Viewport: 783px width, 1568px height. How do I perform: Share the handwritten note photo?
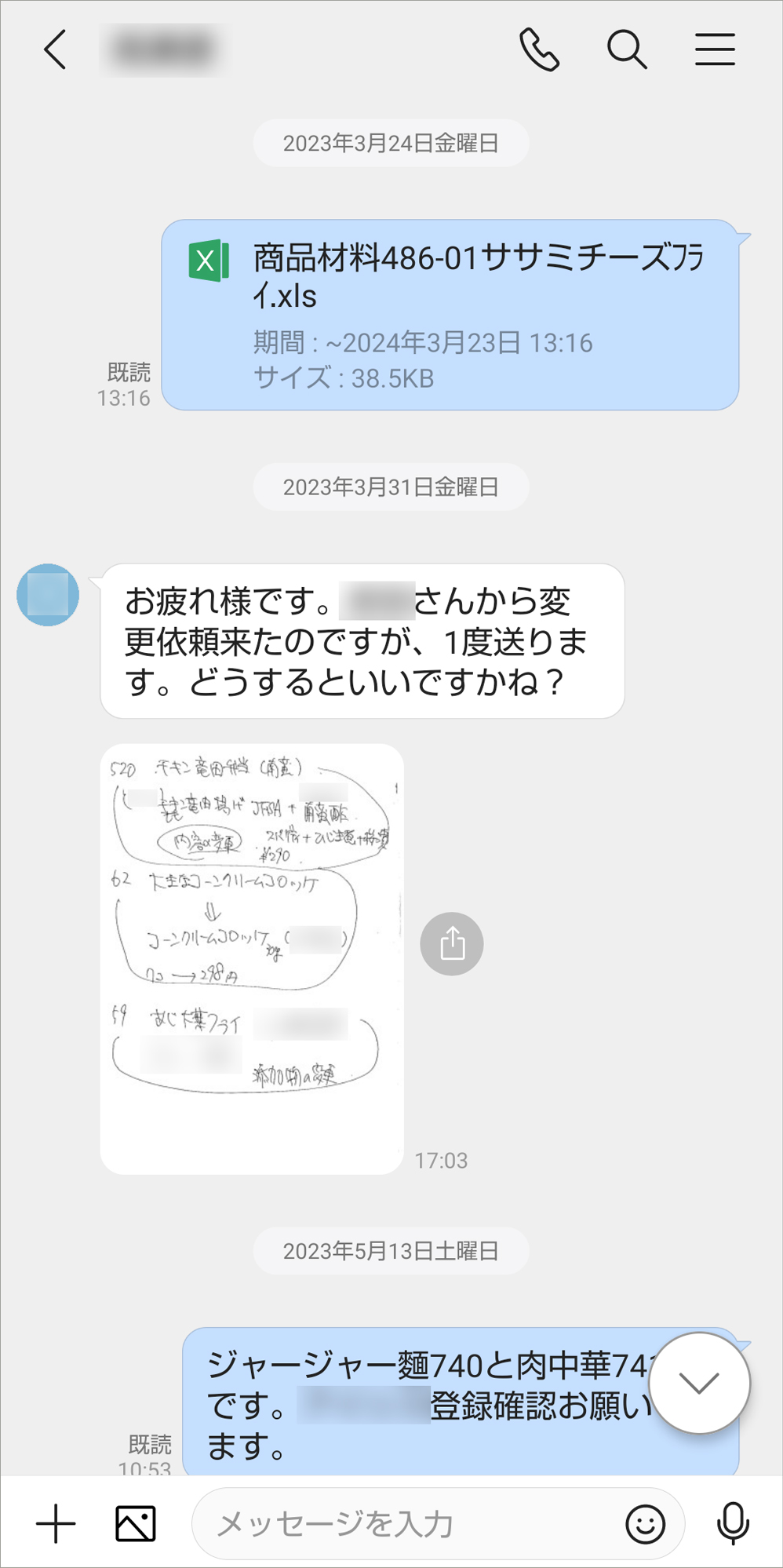coord(452,943)
